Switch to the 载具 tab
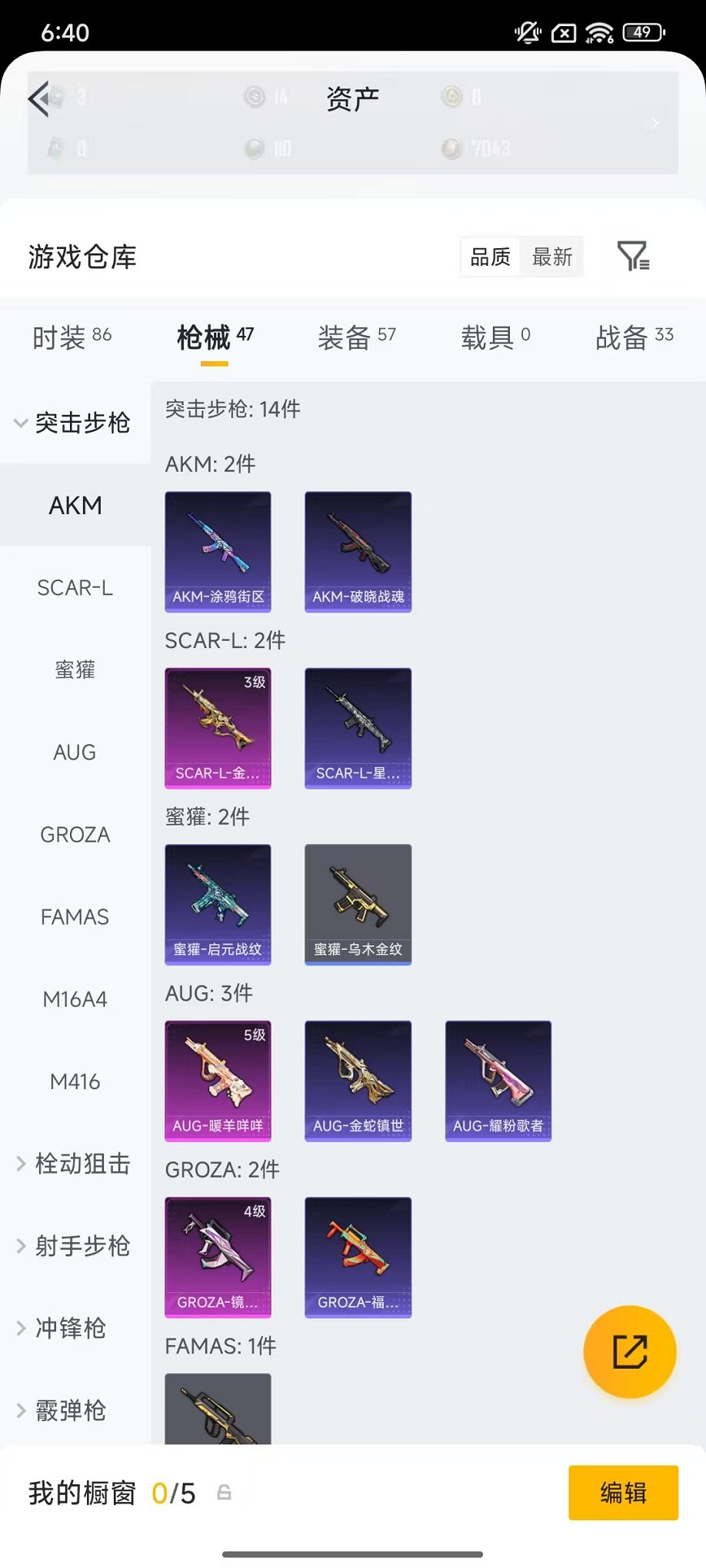Viewport: 706px width, 1568px height. click(495, 337)
